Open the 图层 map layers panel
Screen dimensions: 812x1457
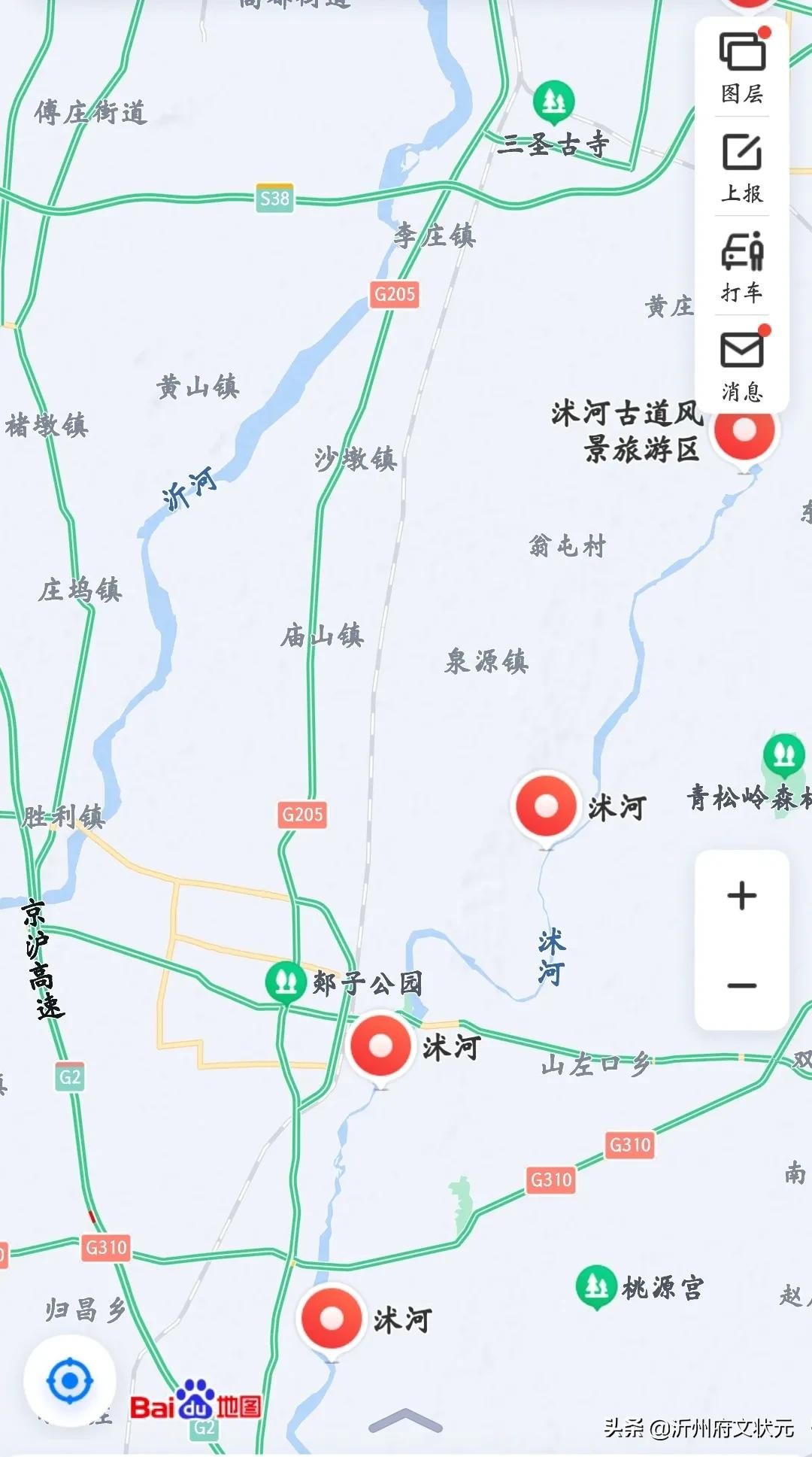click(x=742, y=68)
